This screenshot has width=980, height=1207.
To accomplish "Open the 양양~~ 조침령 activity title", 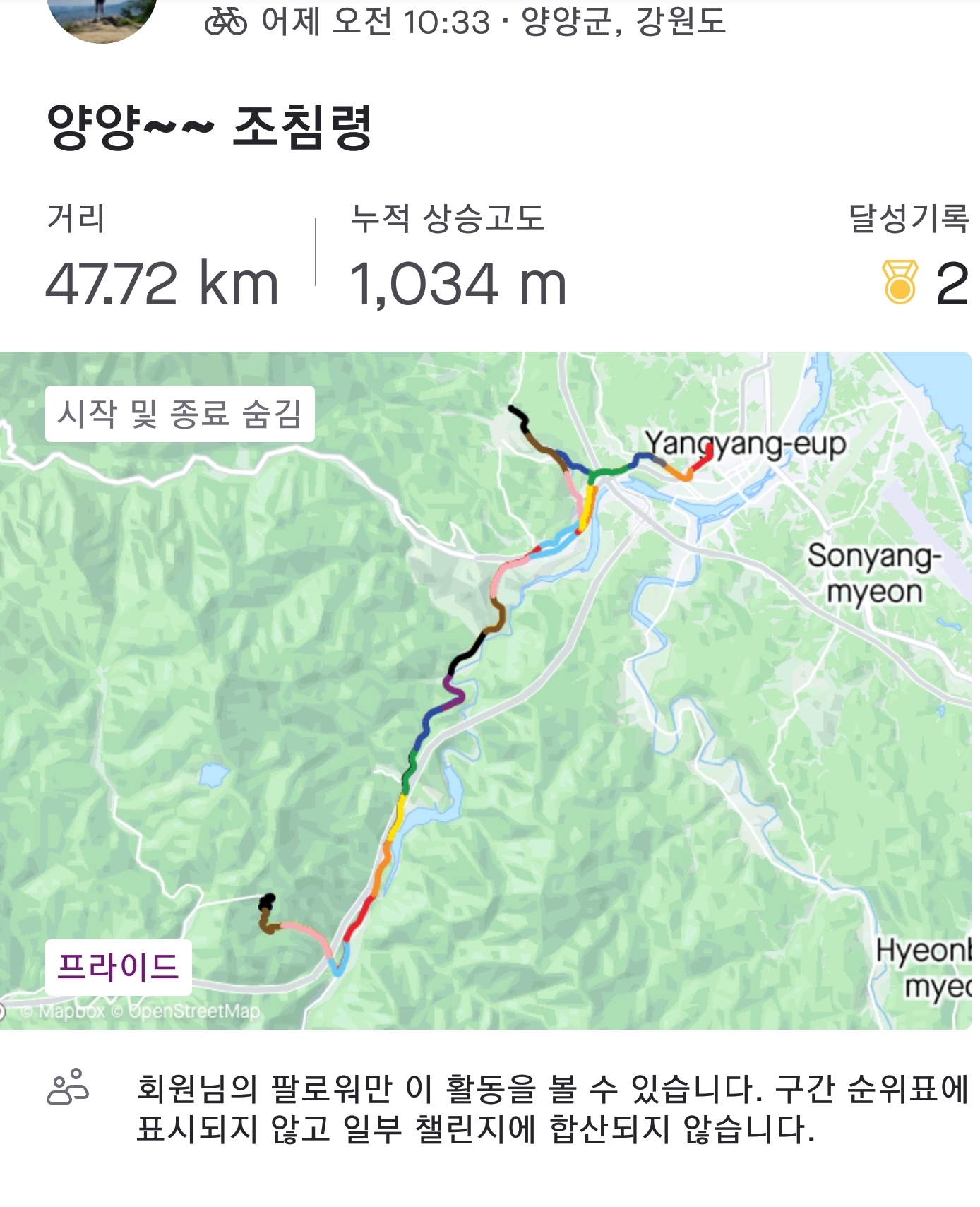I will tap(210, 128).
